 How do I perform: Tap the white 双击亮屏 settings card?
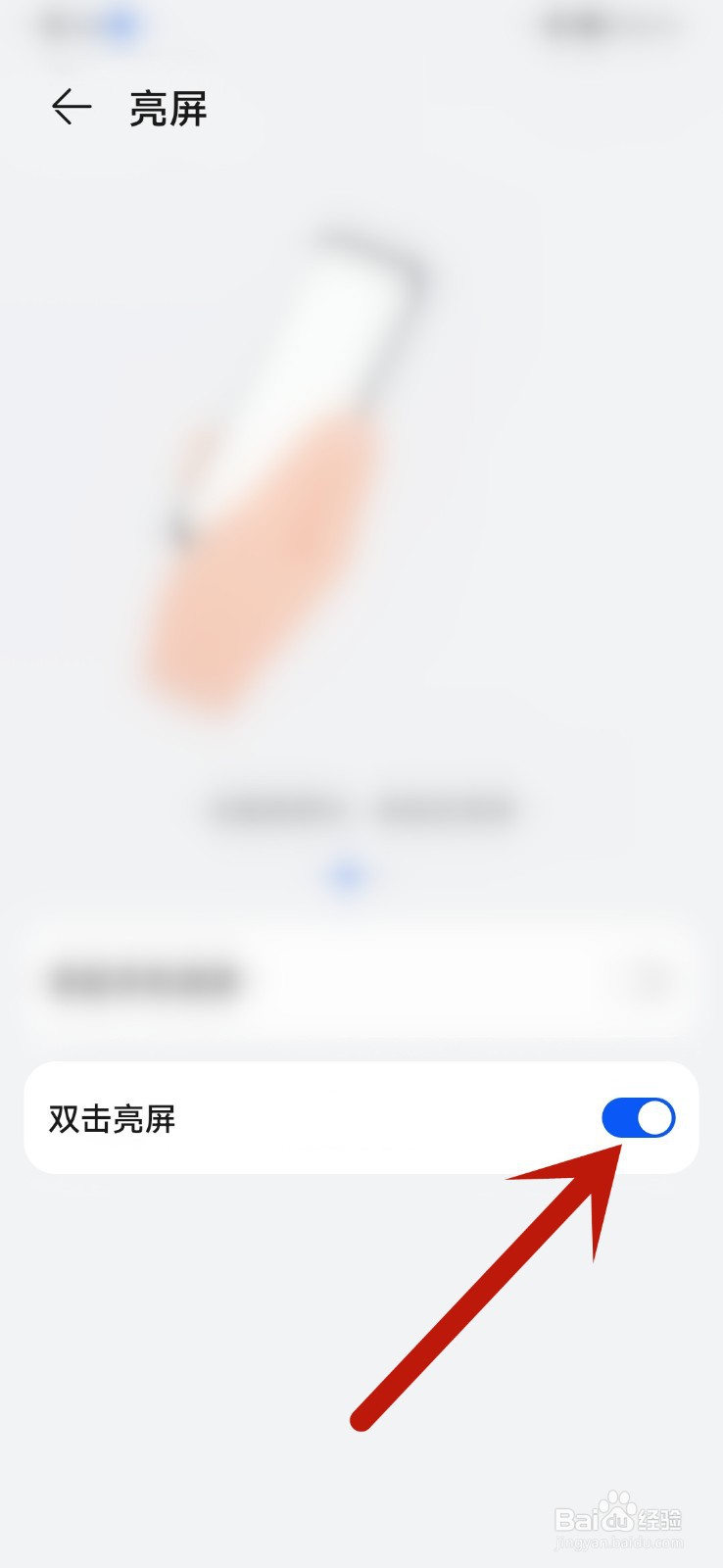pyautogui.click(x=362, y=1119)
